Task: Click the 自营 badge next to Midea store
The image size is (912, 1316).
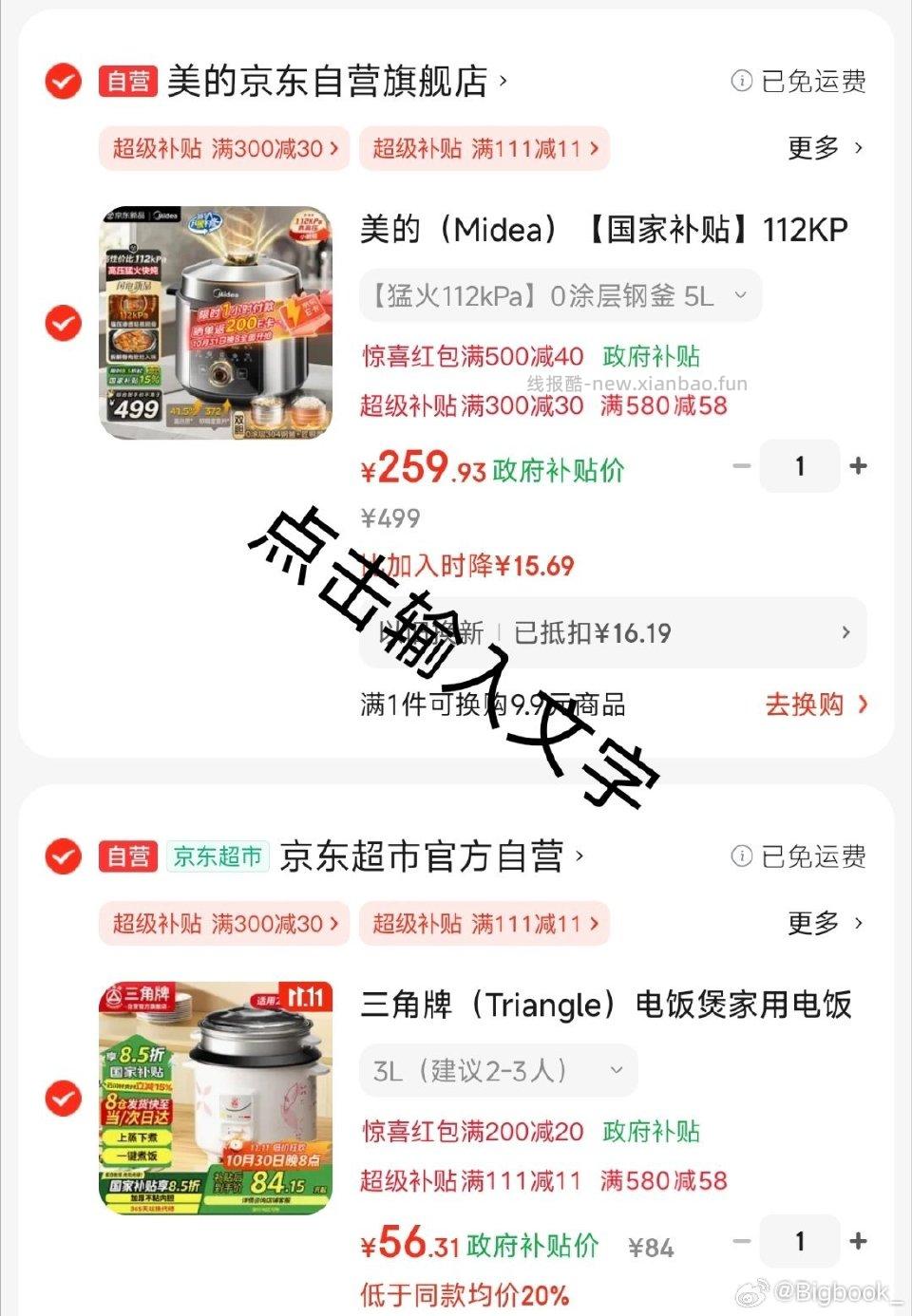Action: pos(128,82)
